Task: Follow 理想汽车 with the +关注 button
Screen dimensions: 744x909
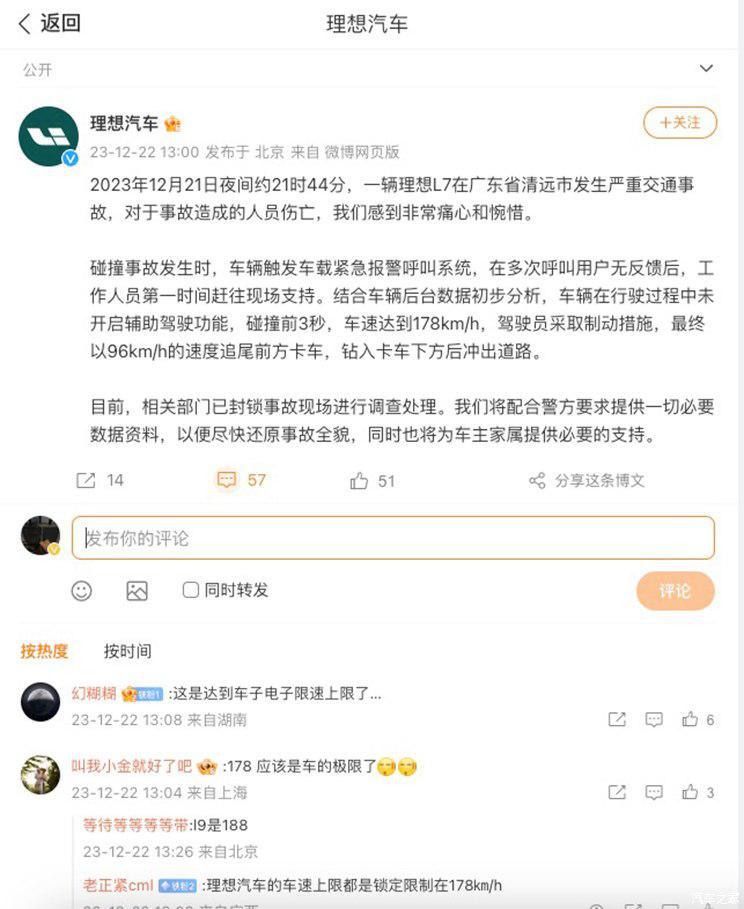Action: 680,123
